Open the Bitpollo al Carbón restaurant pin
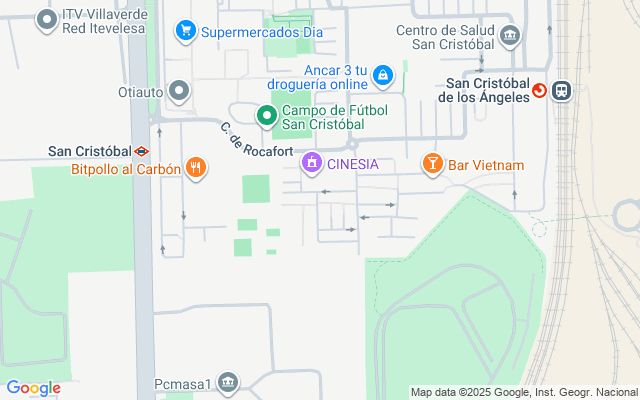 pyautogui.click(x=197, y=168)
